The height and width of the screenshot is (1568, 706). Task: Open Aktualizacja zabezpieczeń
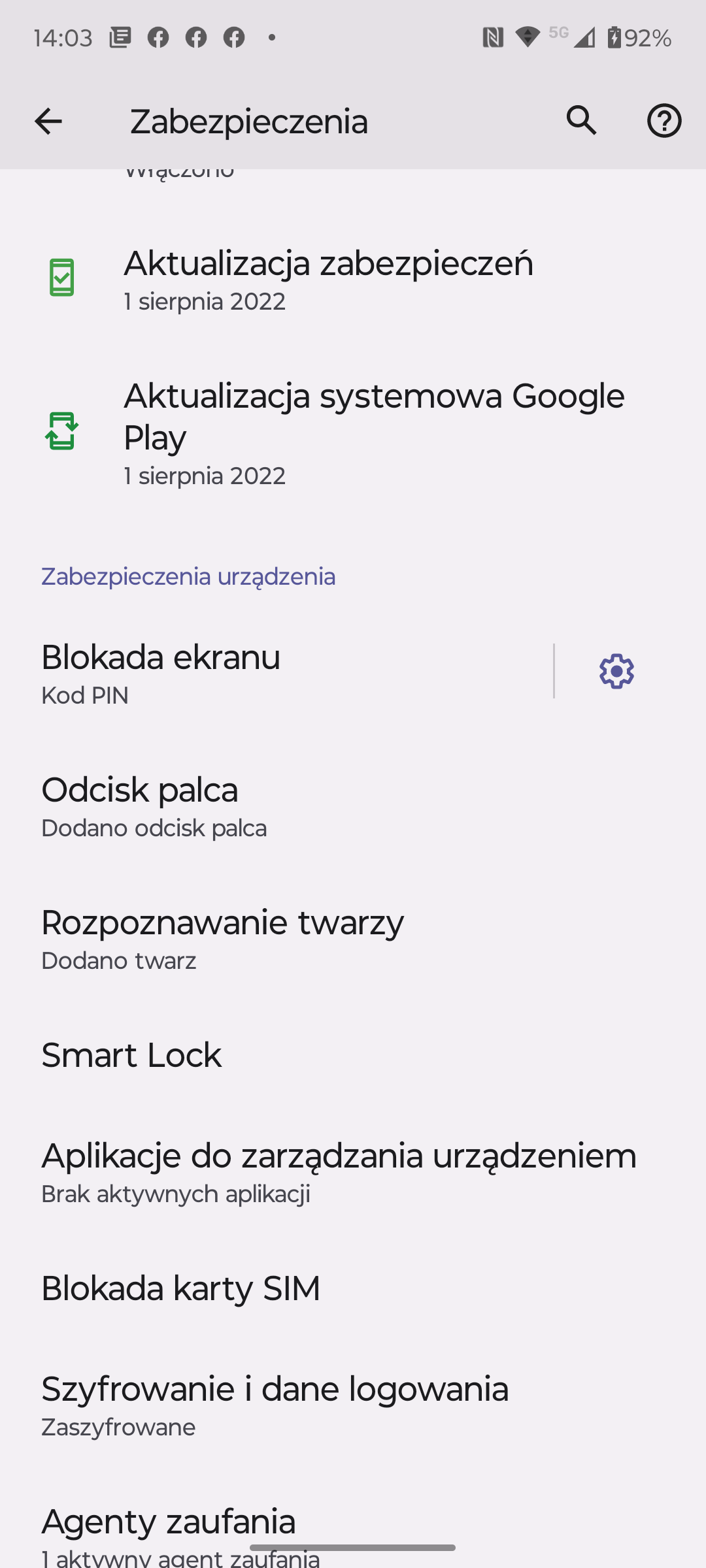point(353,280)
